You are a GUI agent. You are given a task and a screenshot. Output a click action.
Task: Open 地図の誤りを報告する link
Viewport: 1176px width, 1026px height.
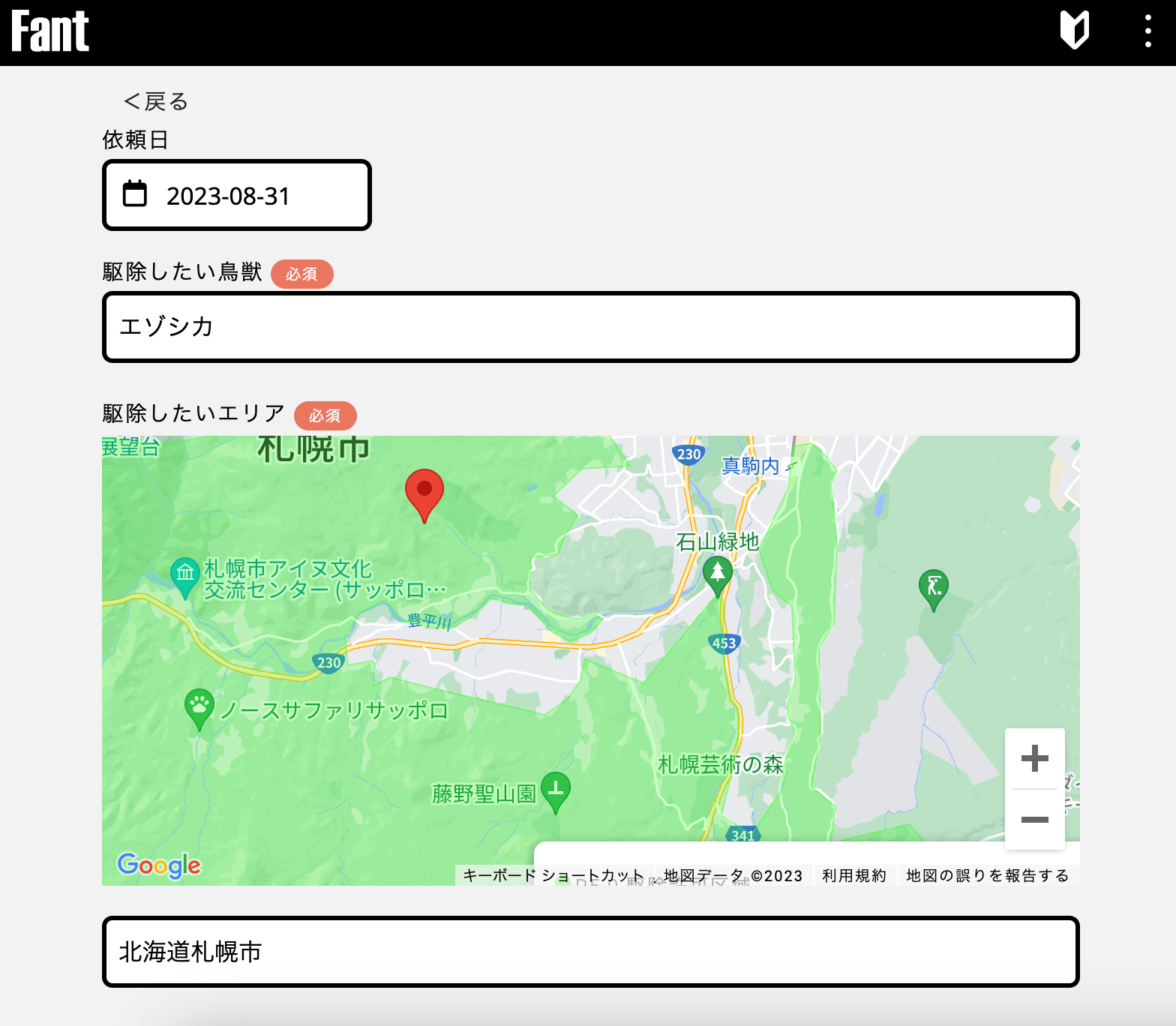[987, 875]
